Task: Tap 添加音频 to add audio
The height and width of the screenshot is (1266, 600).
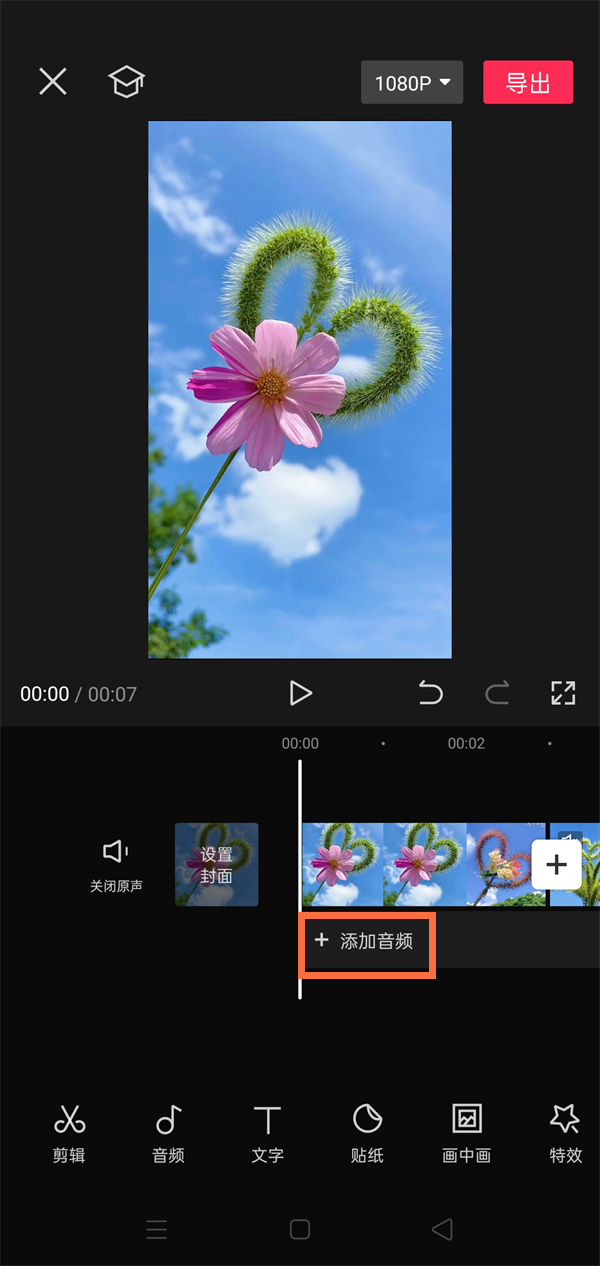Action: coord(366,941)
